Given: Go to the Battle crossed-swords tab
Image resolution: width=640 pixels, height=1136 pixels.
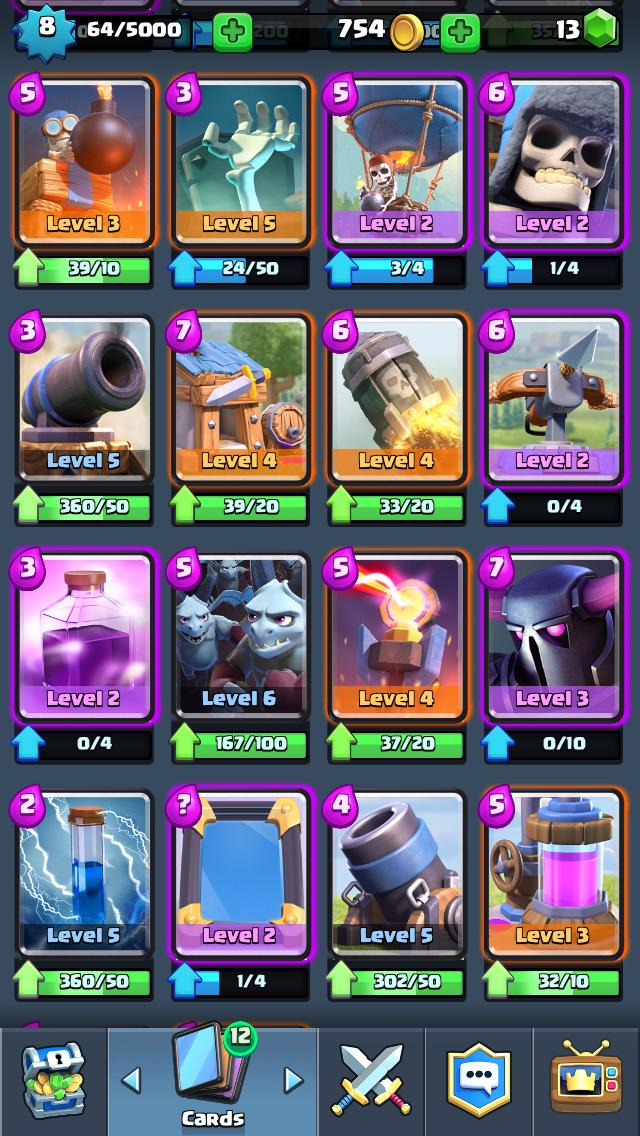Looking at the screenshot, I should pos(371,1080).
